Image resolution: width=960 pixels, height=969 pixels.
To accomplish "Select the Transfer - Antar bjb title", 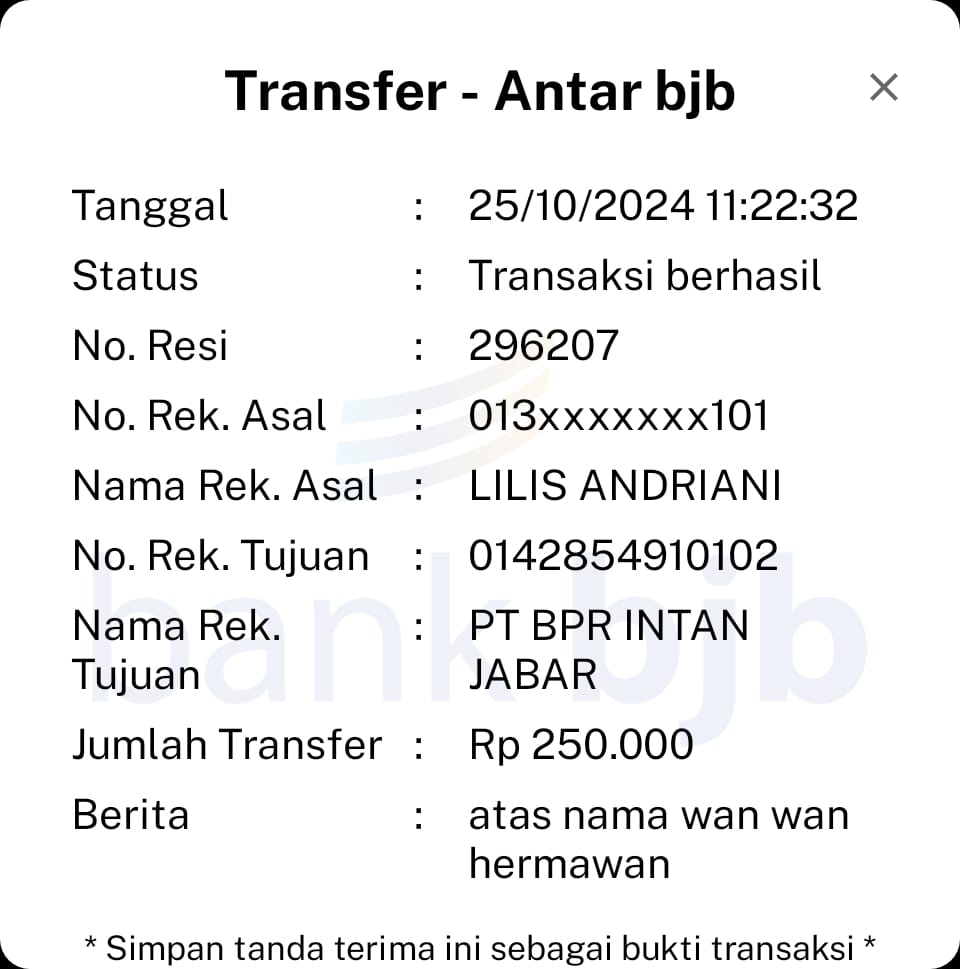I will click(x=482, y=90).
